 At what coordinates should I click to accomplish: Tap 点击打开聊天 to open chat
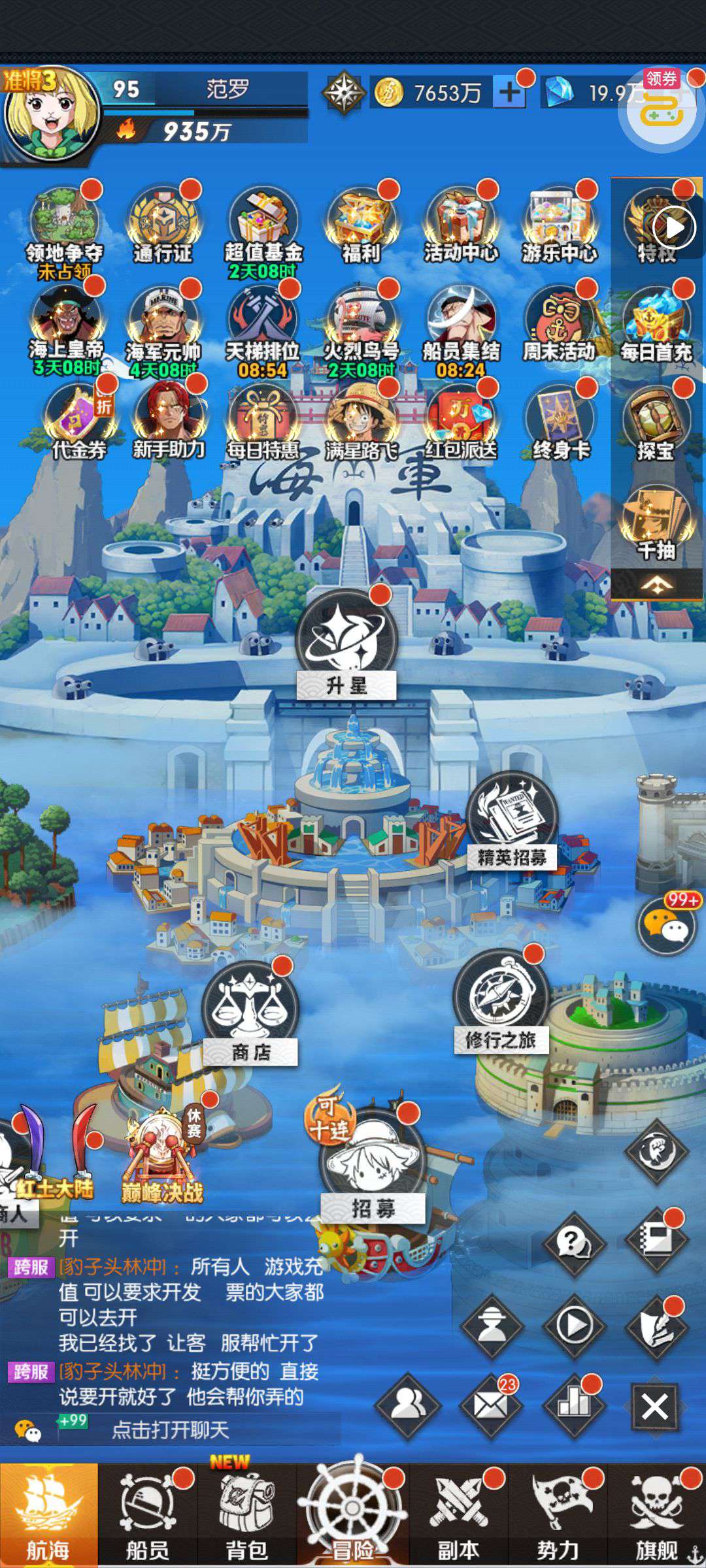coord(171,1430)
